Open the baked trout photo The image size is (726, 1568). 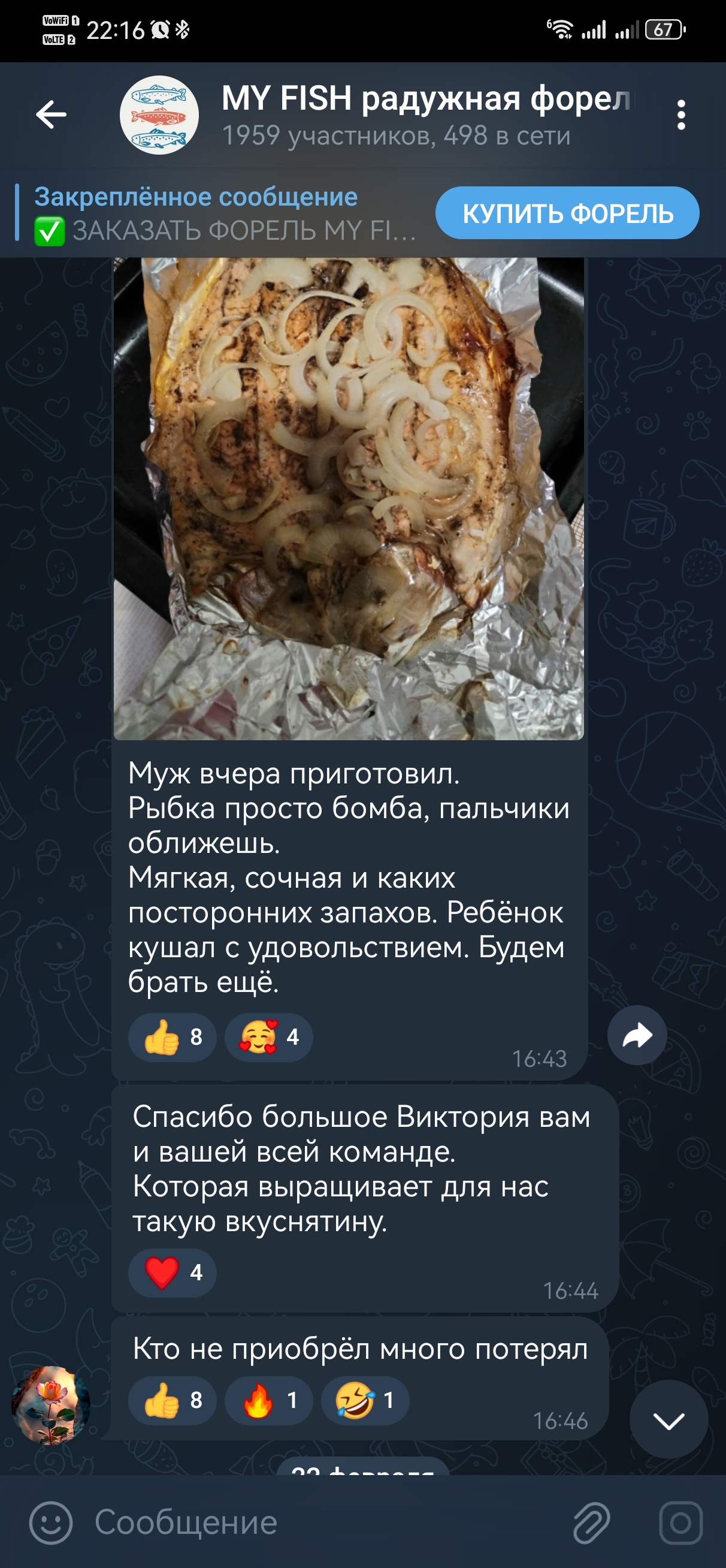[x=348, y=493]
